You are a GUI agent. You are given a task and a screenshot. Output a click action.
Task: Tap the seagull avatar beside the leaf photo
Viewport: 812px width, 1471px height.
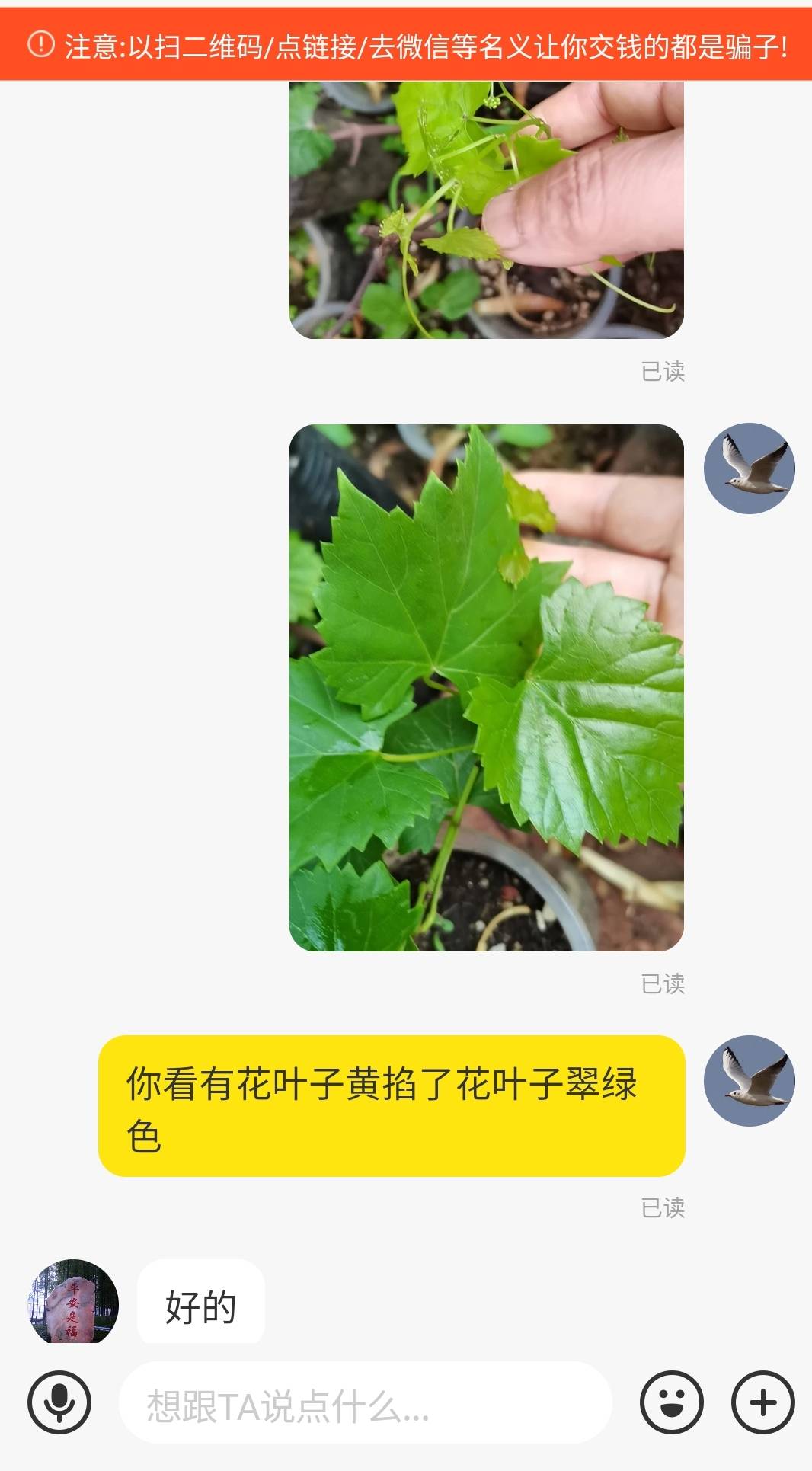click(750, 468)
